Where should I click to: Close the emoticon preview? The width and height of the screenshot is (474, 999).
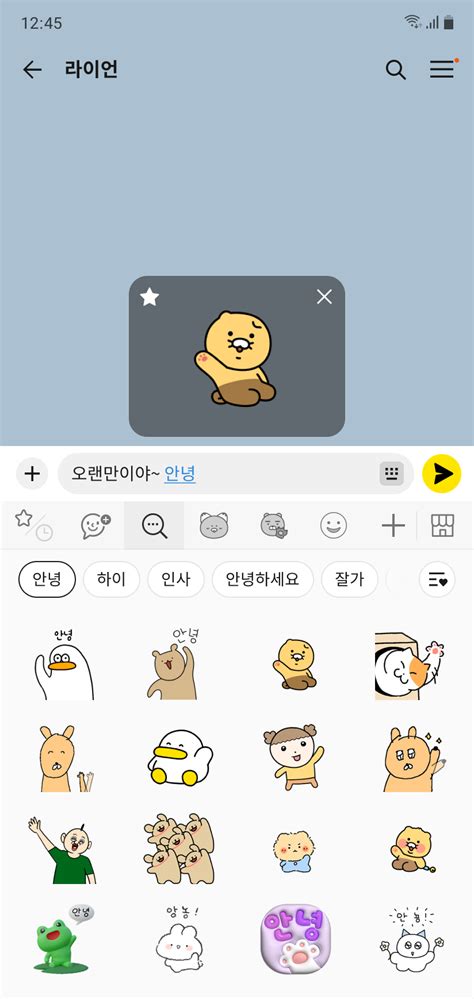324,297
